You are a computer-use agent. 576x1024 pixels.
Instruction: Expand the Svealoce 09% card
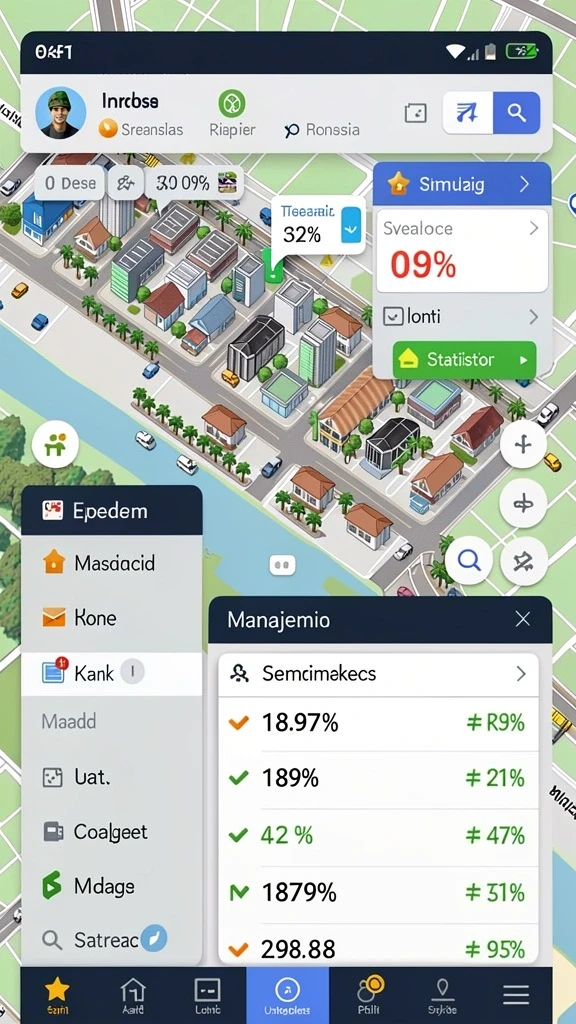point(462,251)
